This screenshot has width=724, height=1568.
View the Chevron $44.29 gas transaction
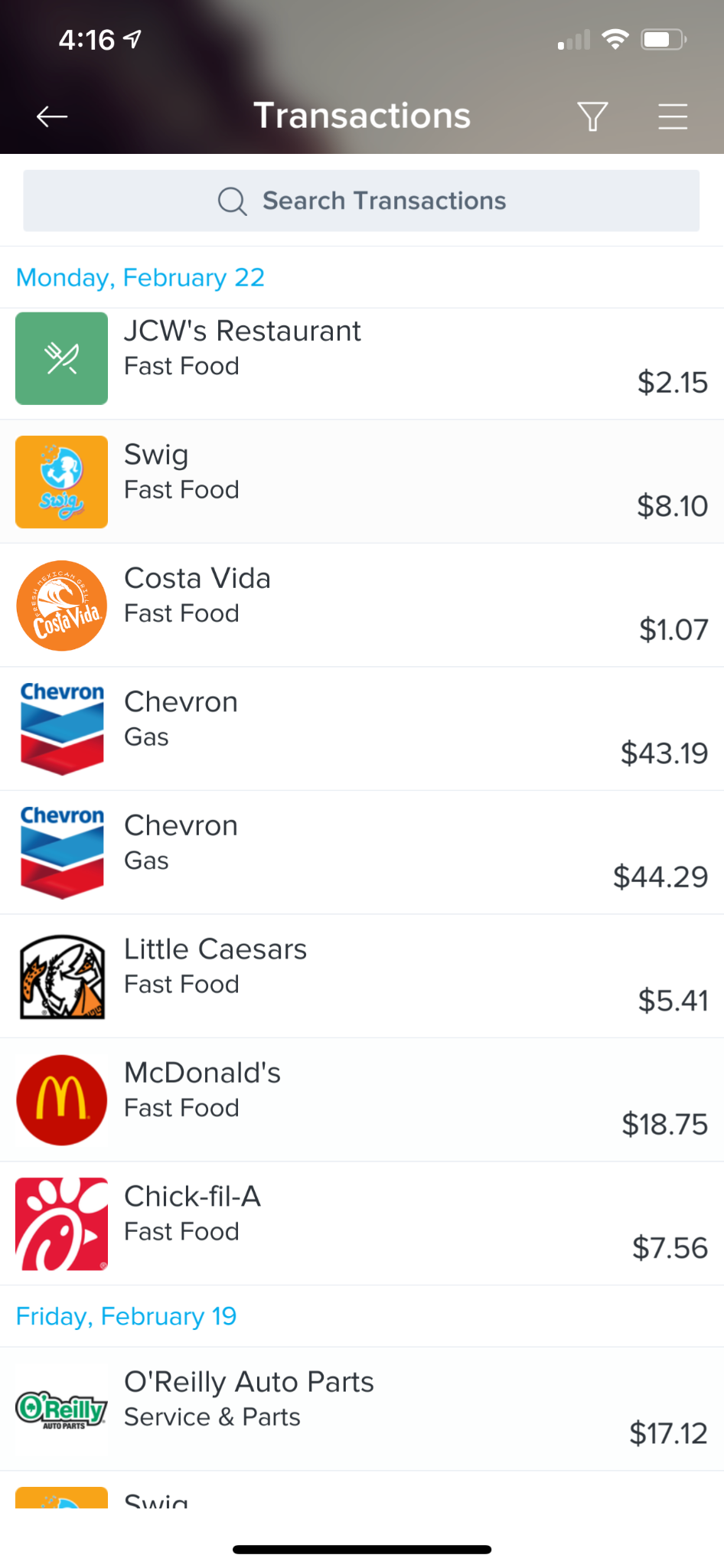(361, 852)
